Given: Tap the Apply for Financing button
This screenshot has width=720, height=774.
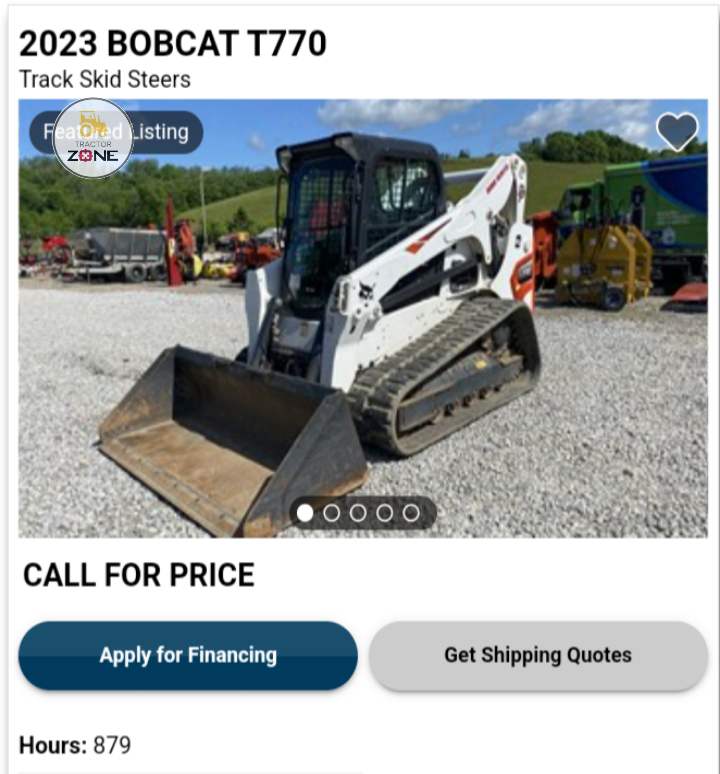Looking at the screenshot, I should tap(188, 656).
